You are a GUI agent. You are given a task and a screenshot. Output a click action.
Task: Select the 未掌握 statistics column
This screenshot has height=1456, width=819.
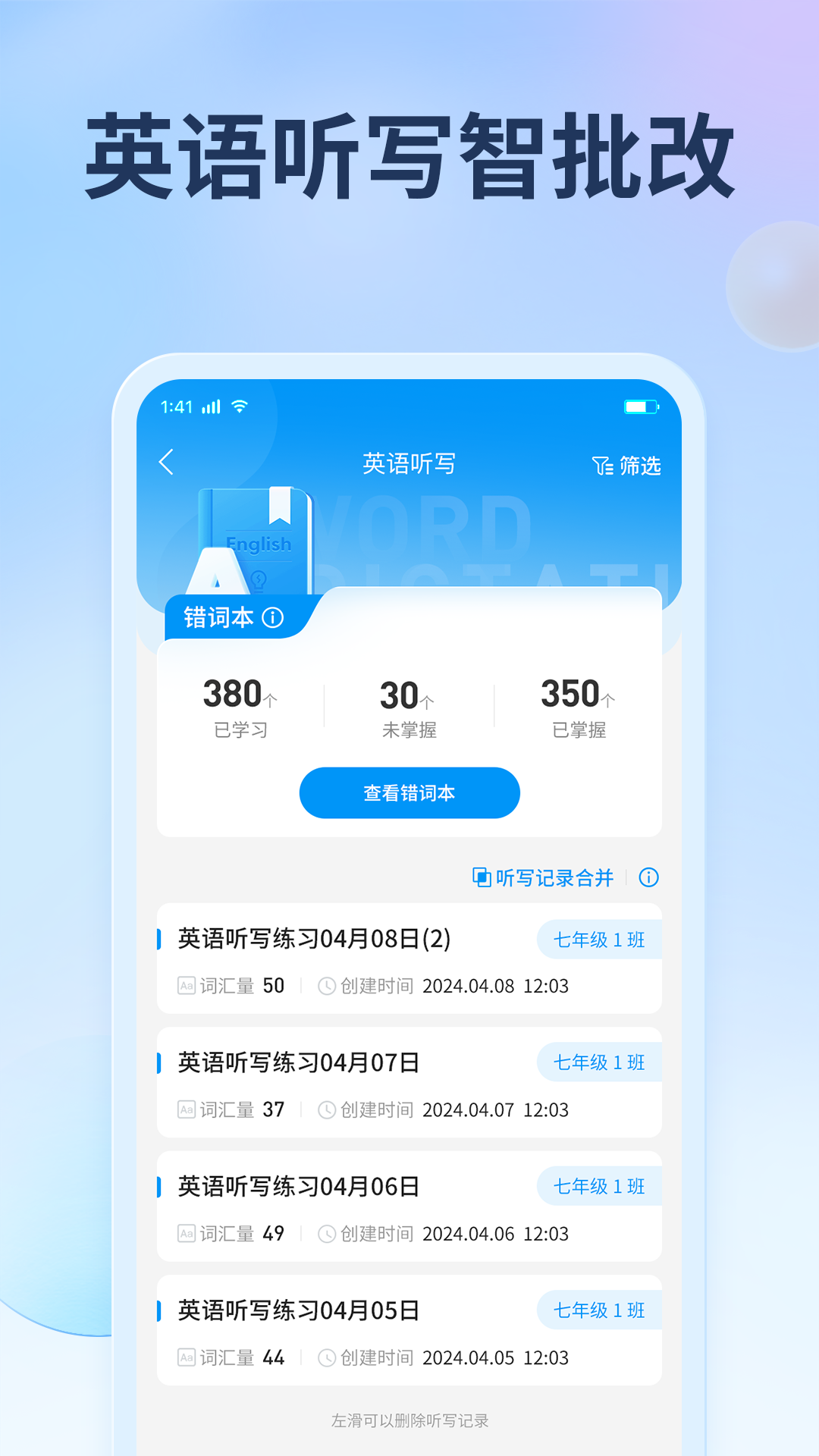409,705
